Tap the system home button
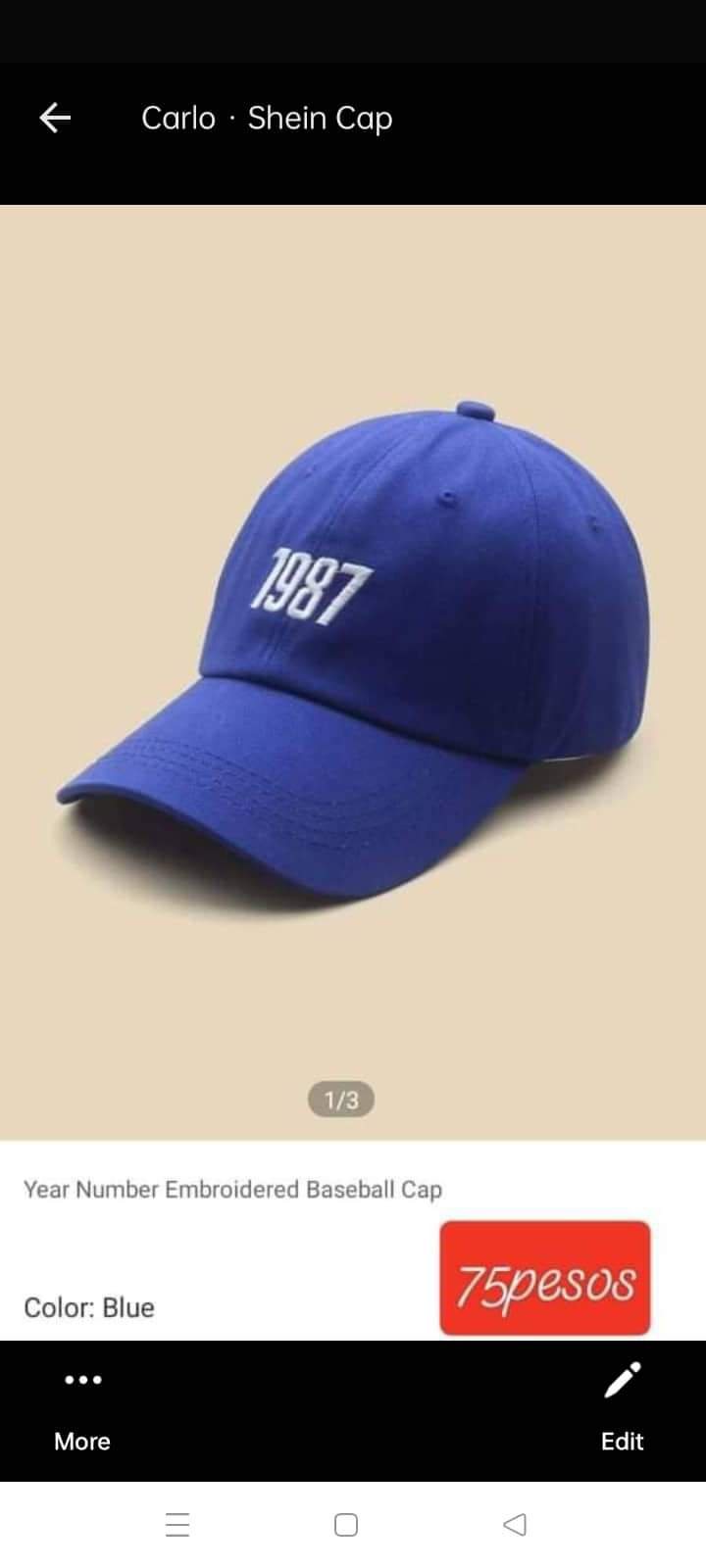706x1568 pixels. pos(346,1525)
